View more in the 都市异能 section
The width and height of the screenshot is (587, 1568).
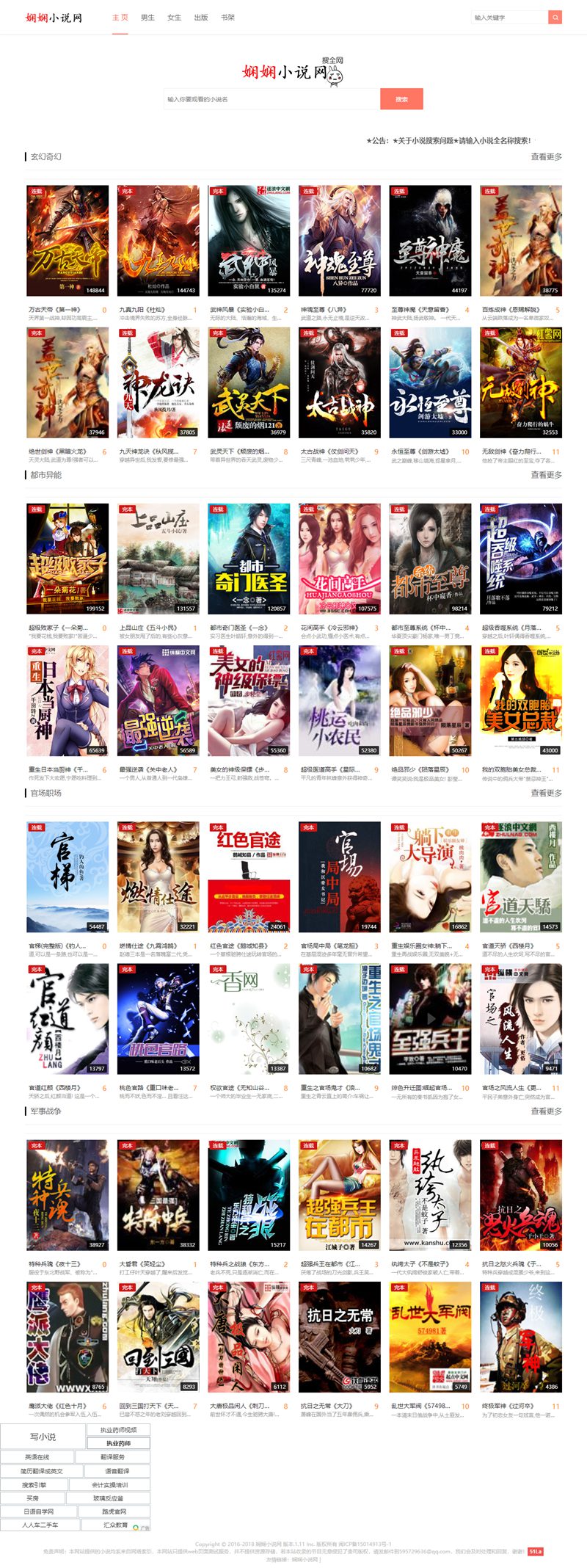coord(546,475)
